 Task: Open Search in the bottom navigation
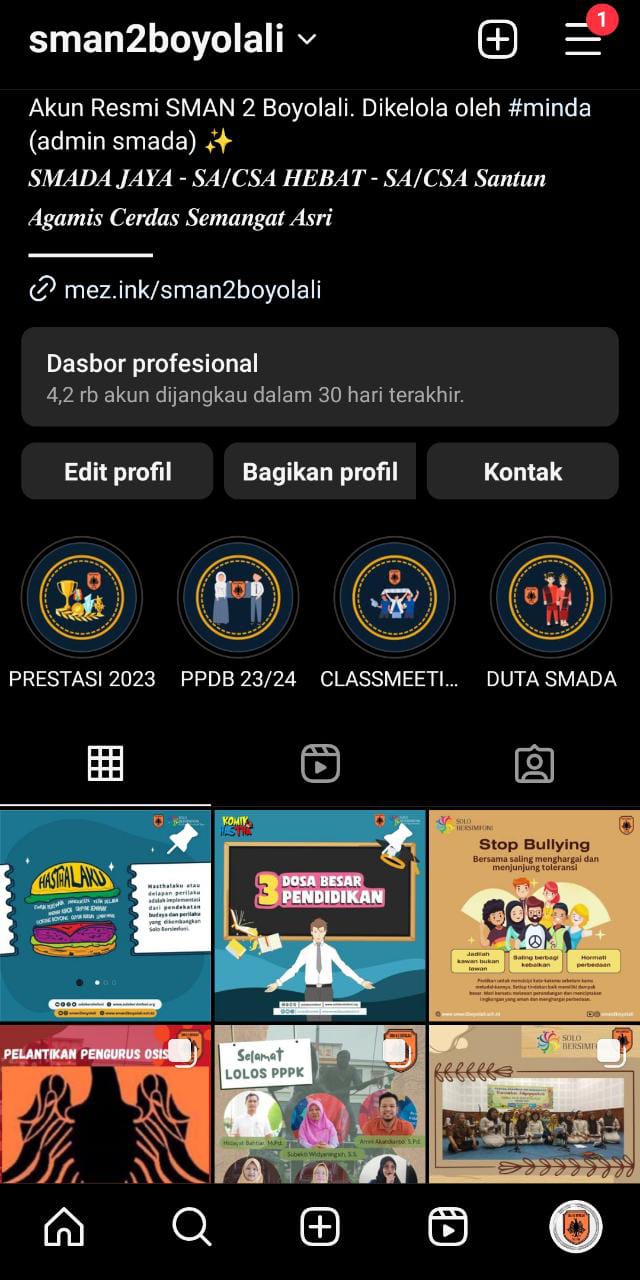[x=192, y=1226]
